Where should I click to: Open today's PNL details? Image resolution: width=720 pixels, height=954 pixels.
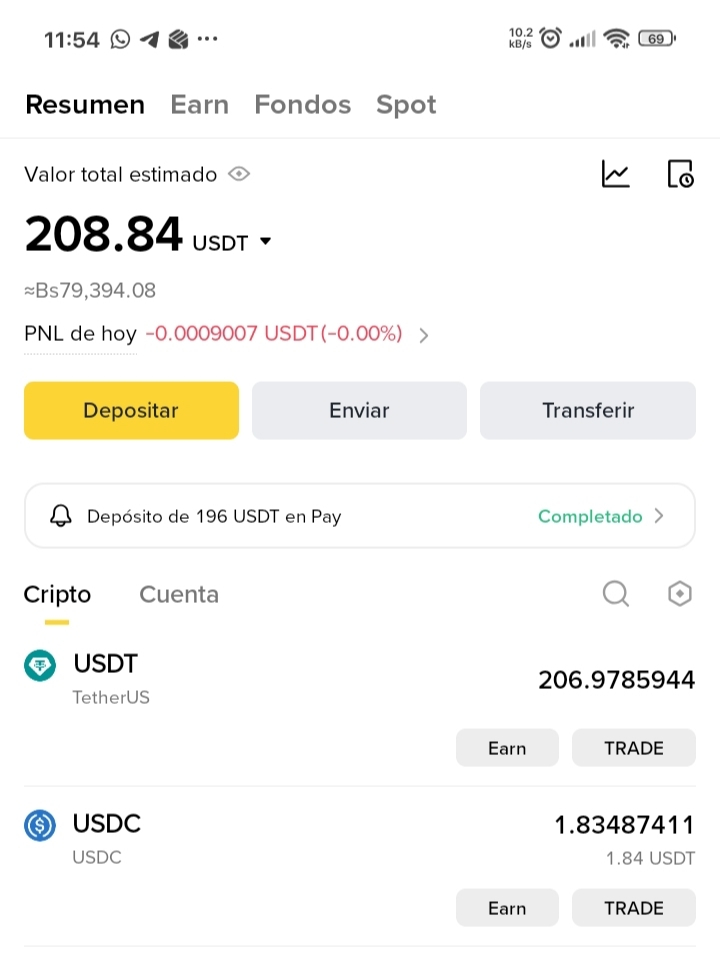(x=423, y=335)
